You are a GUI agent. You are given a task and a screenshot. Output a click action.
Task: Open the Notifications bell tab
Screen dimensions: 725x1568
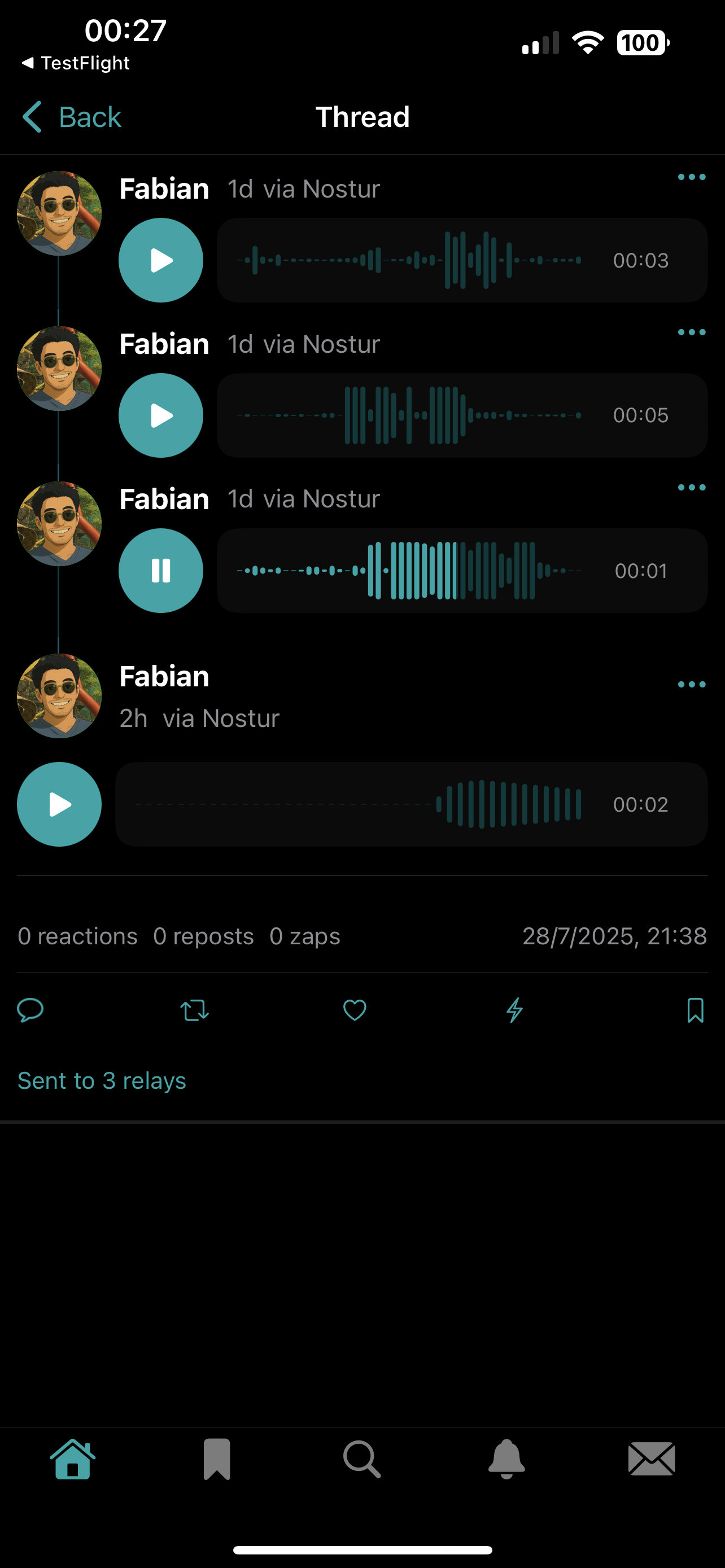pos(507,1459)
